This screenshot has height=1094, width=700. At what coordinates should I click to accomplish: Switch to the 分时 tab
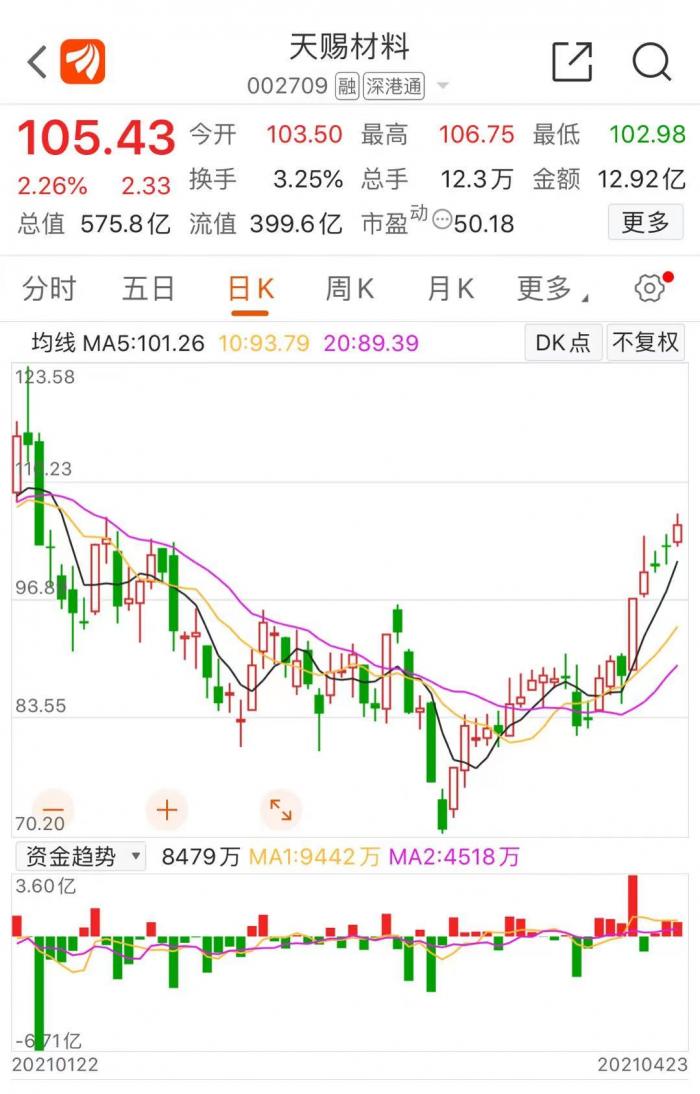[49, 289]
